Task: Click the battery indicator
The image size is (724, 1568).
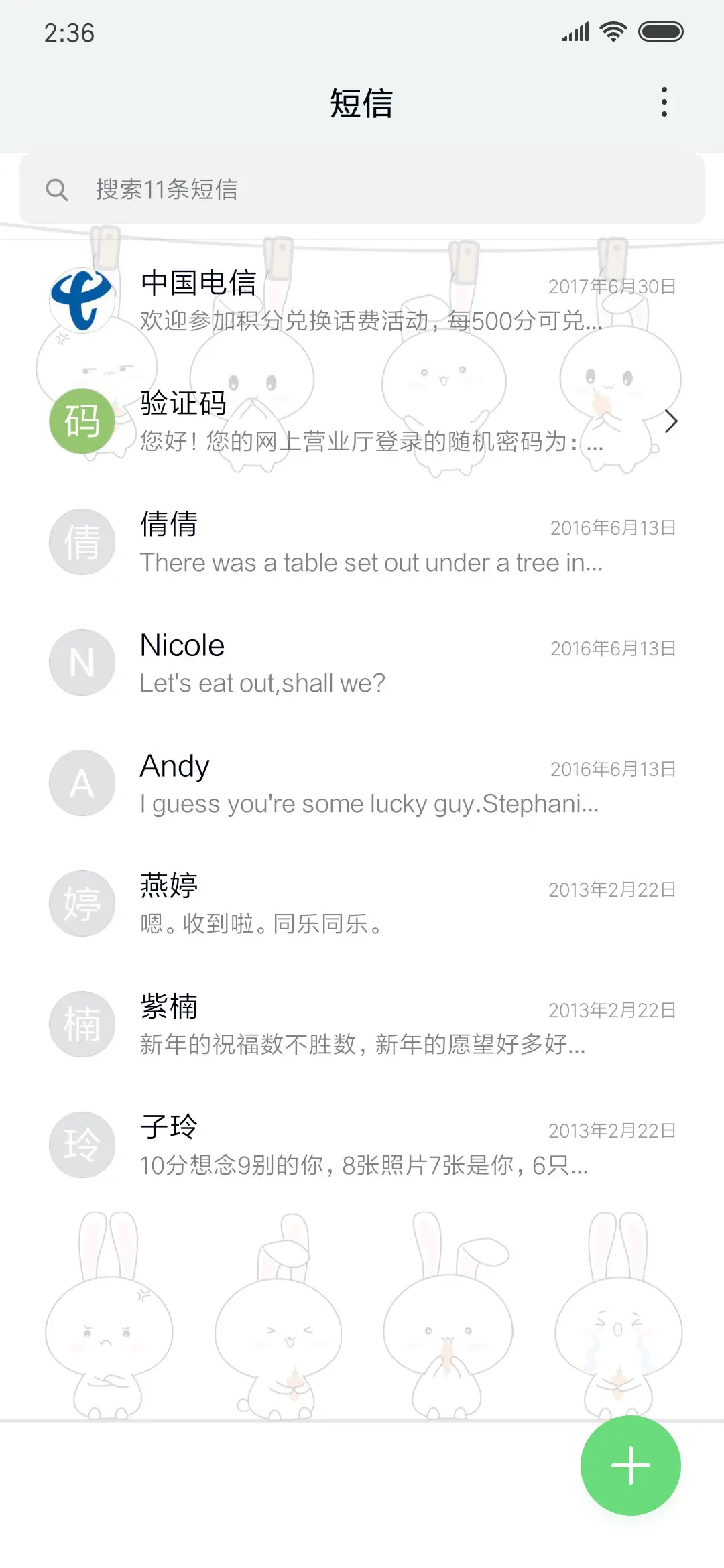Action: coord(660,30)
